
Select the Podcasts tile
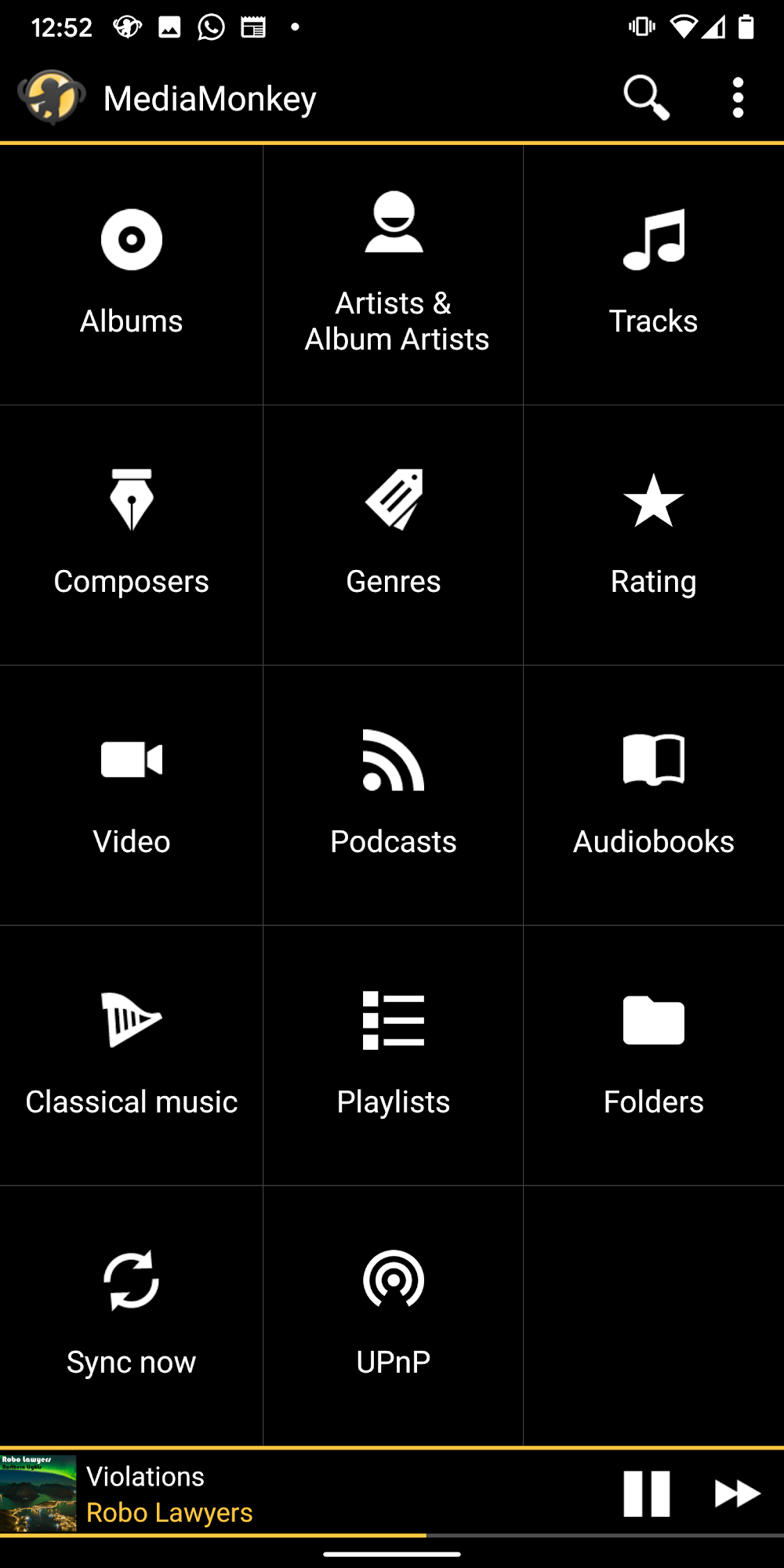(394, 795)
